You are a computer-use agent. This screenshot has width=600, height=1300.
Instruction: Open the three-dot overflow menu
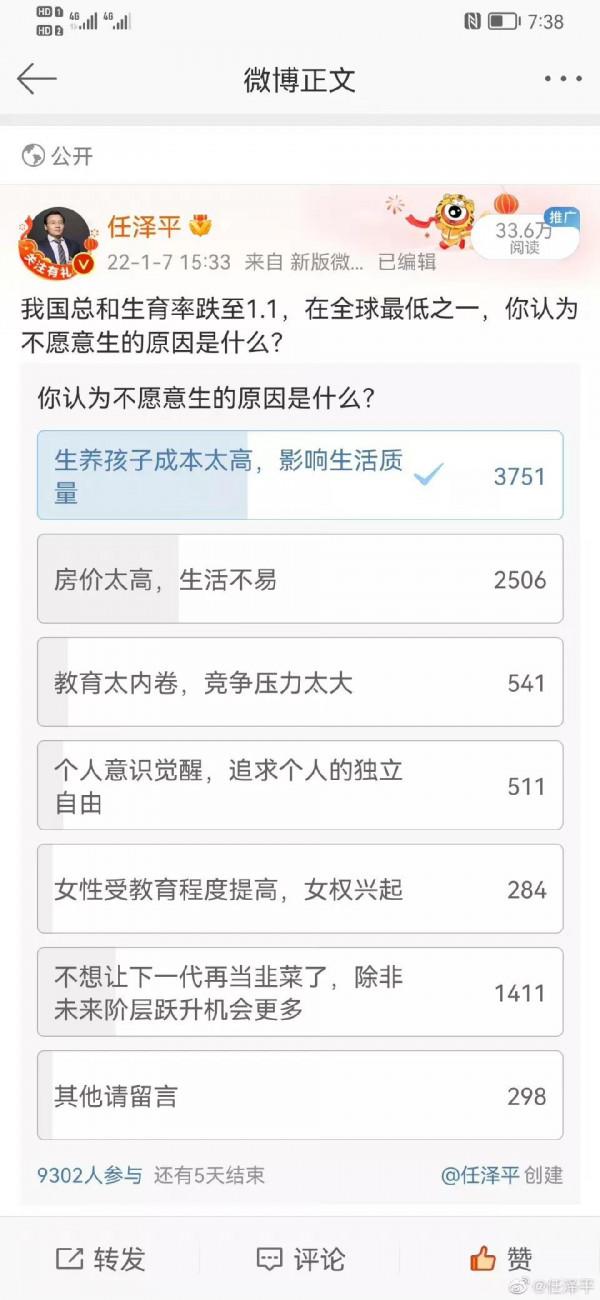563,80
